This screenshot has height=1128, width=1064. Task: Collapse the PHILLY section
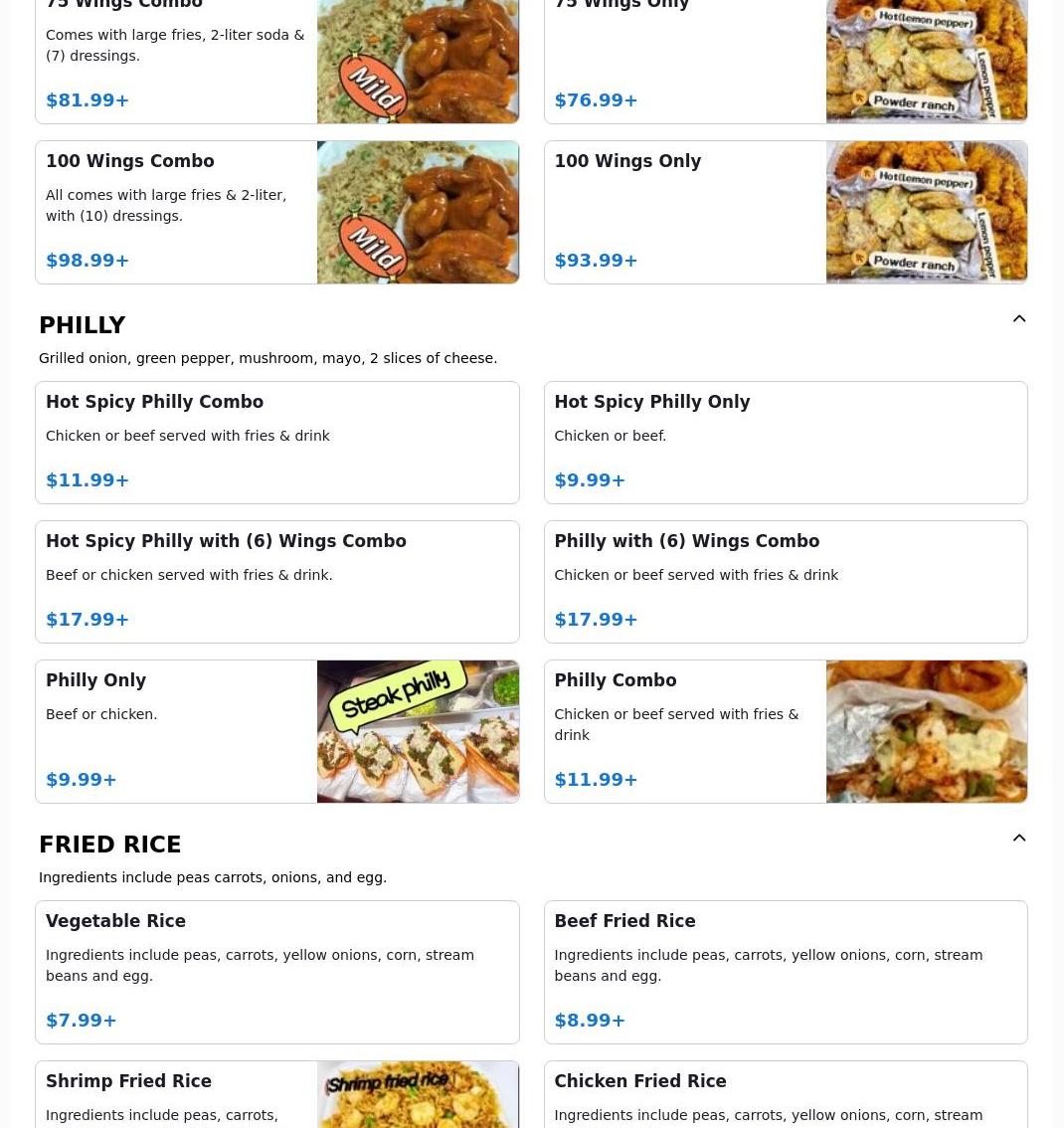1018,319
